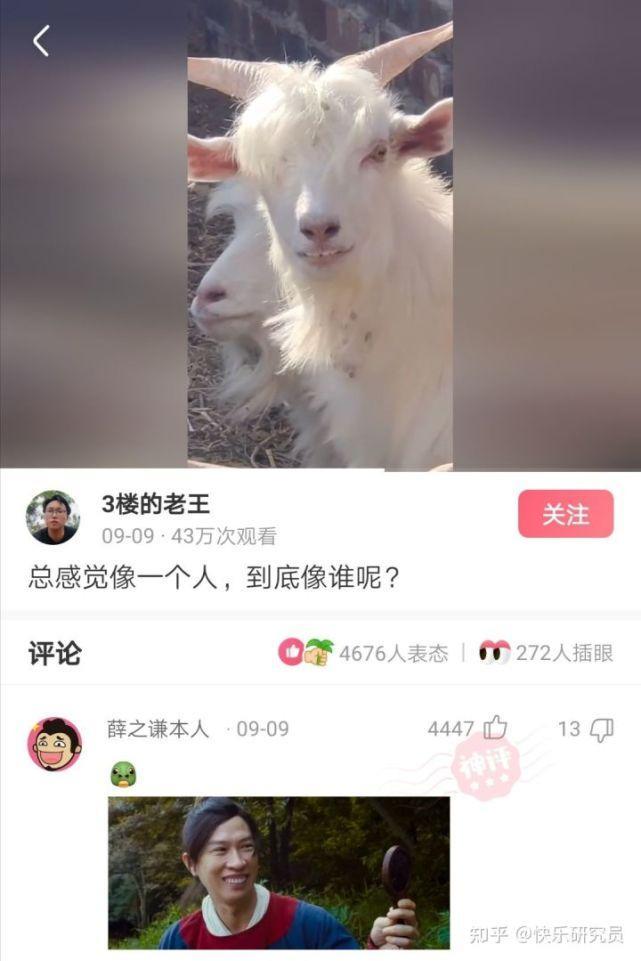Screen dimensions: 641x961
Task: Follow 3楼的老王 with the 关注 button
Action: 565,514
